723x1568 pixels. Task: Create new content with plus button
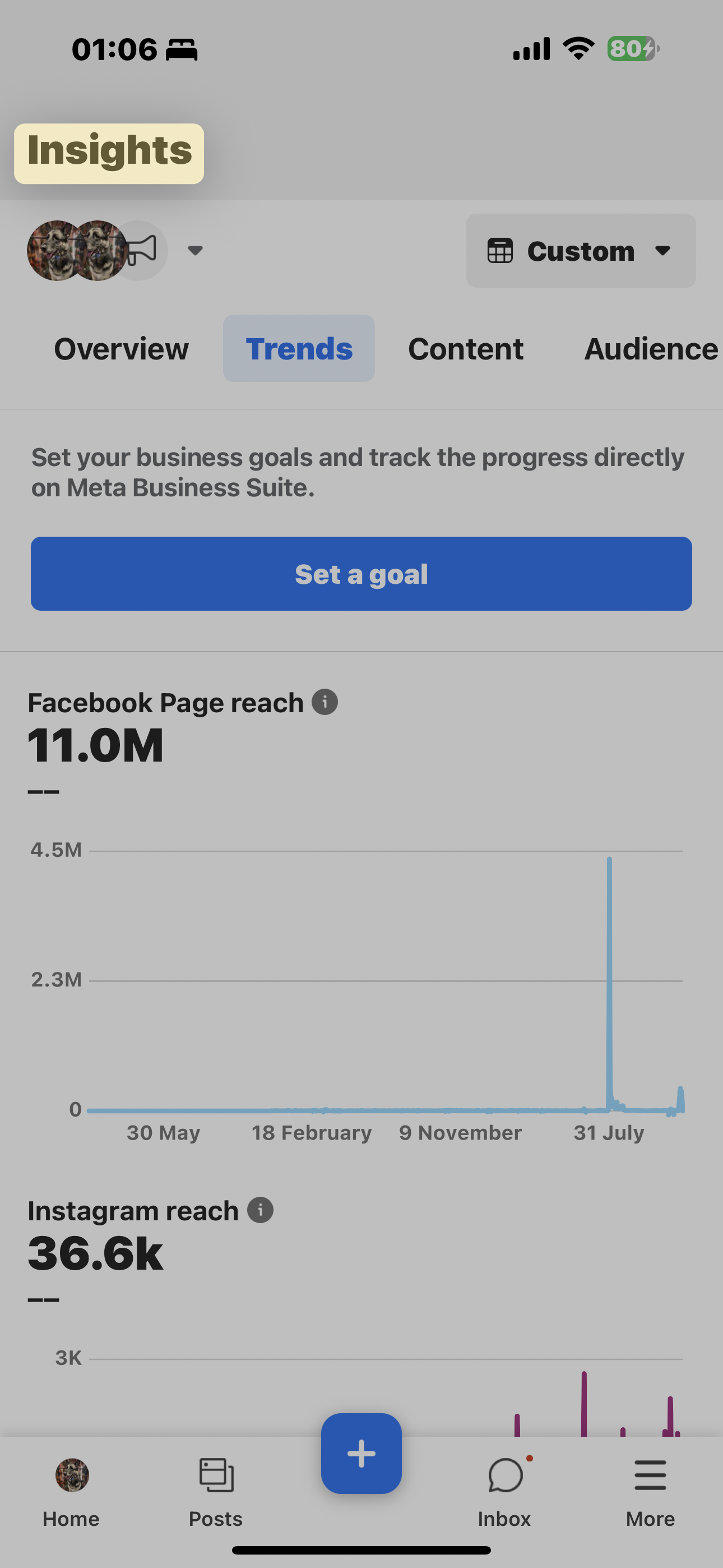click(361, 1454)
